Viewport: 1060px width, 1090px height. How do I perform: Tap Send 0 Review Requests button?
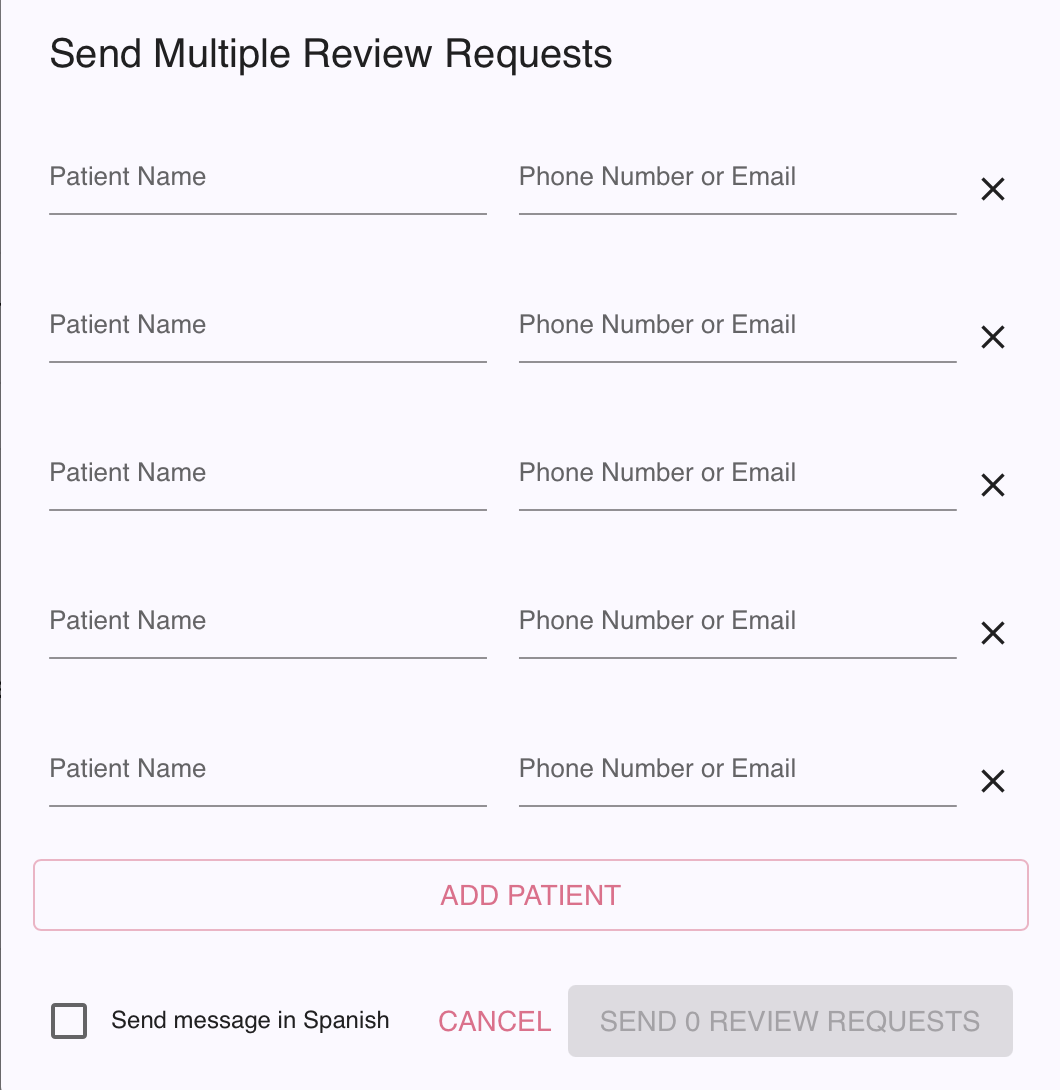pyautogui.click(x=789, y=1021)
